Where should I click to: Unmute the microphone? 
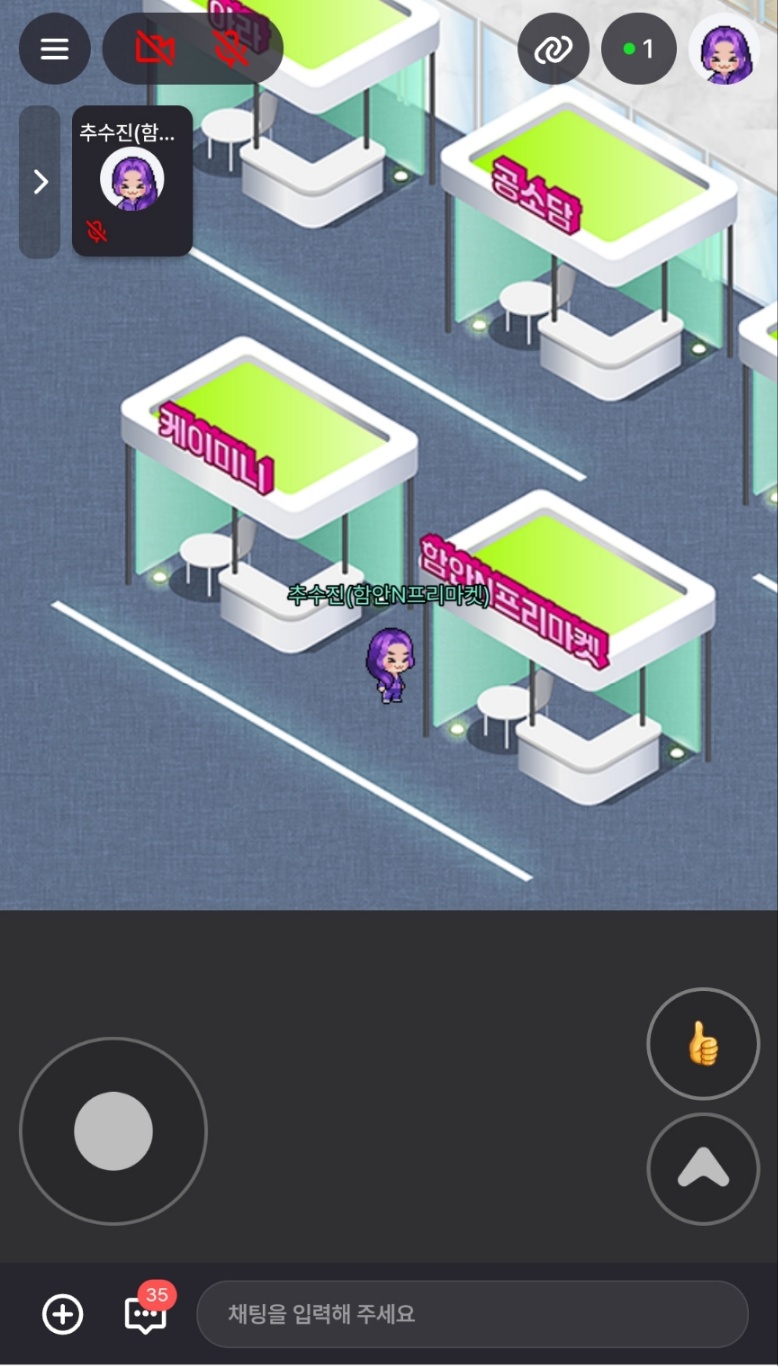(232, 49)
